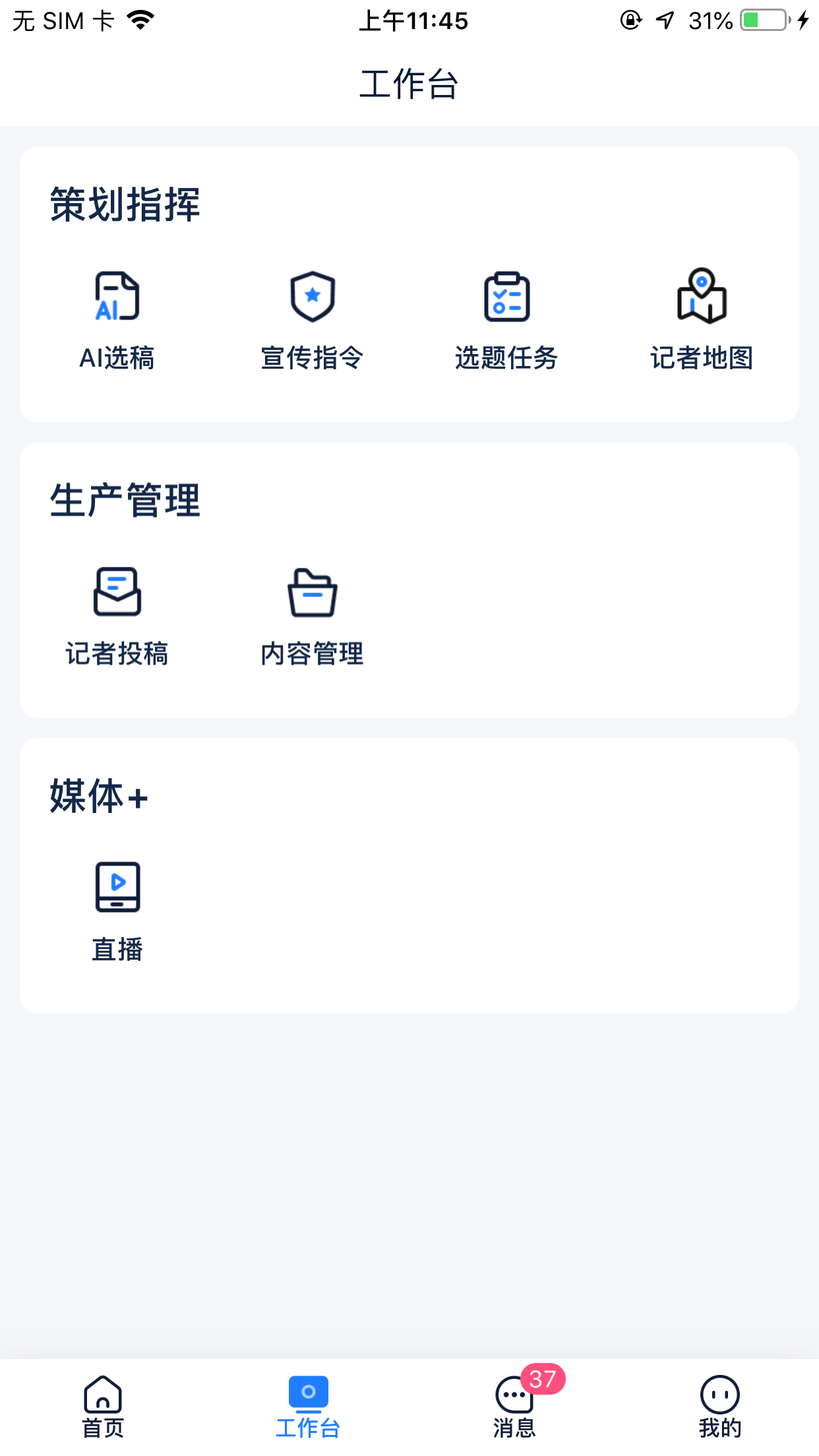Open 内容管理
819x1456 pixels.
click(312, 617)
